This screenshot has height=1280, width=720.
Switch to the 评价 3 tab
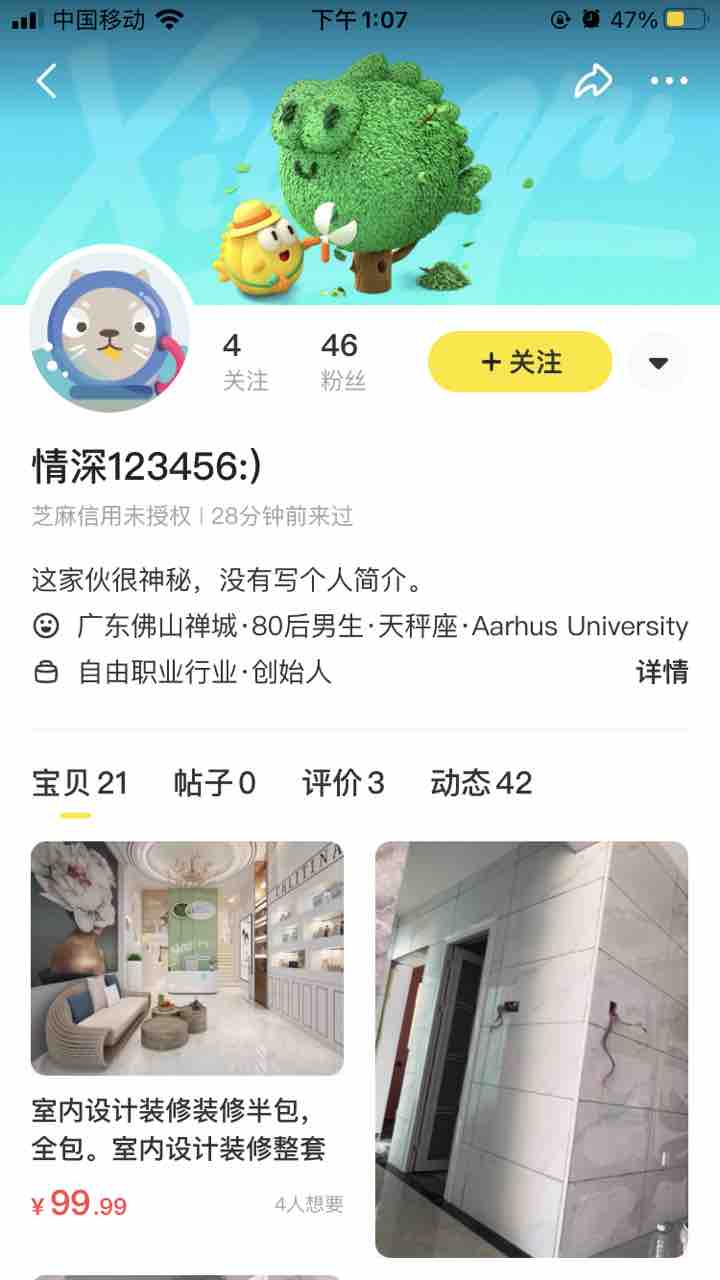(x=343, y=783)
